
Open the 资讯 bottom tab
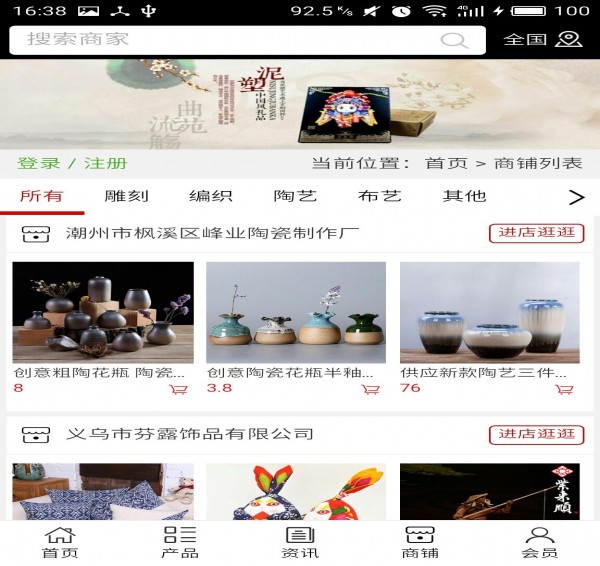(x=300, y=542)
